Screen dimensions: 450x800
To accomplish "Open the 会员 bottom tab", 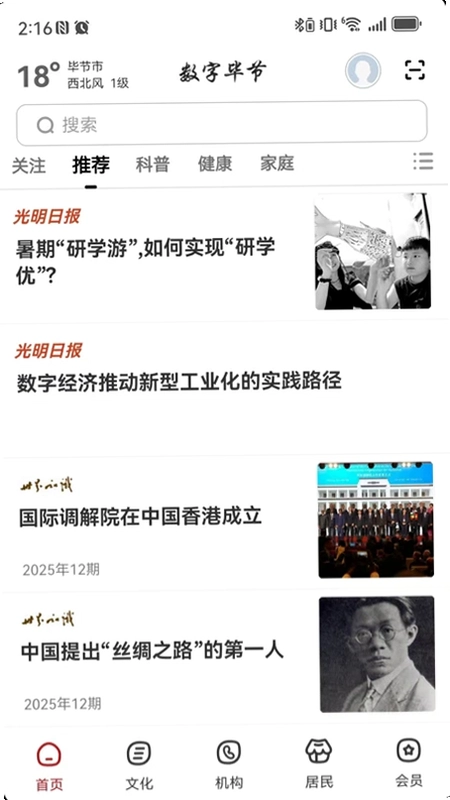I will coord(409,763).
